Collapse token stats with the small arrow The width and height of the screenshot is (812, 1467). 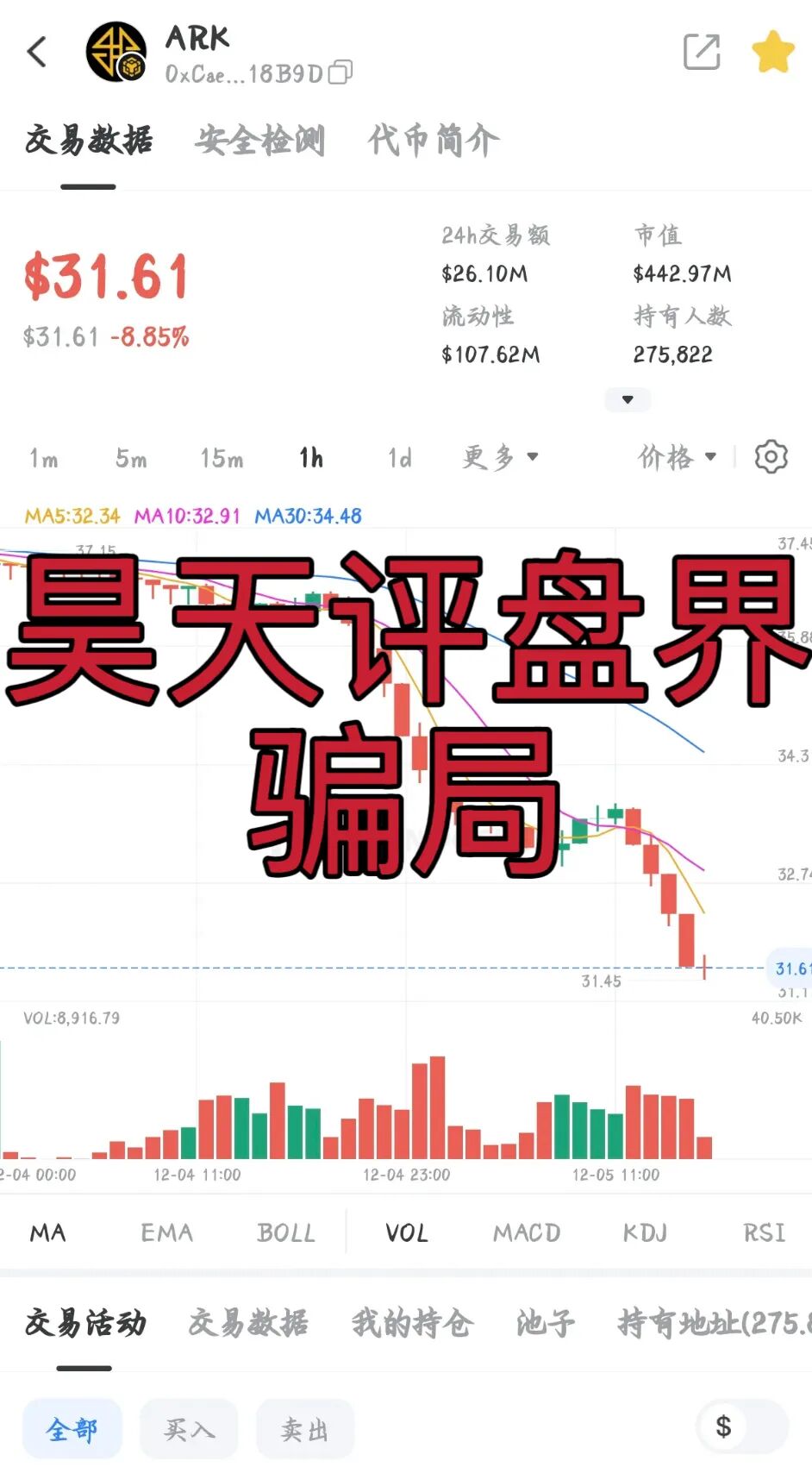point(627,399)
